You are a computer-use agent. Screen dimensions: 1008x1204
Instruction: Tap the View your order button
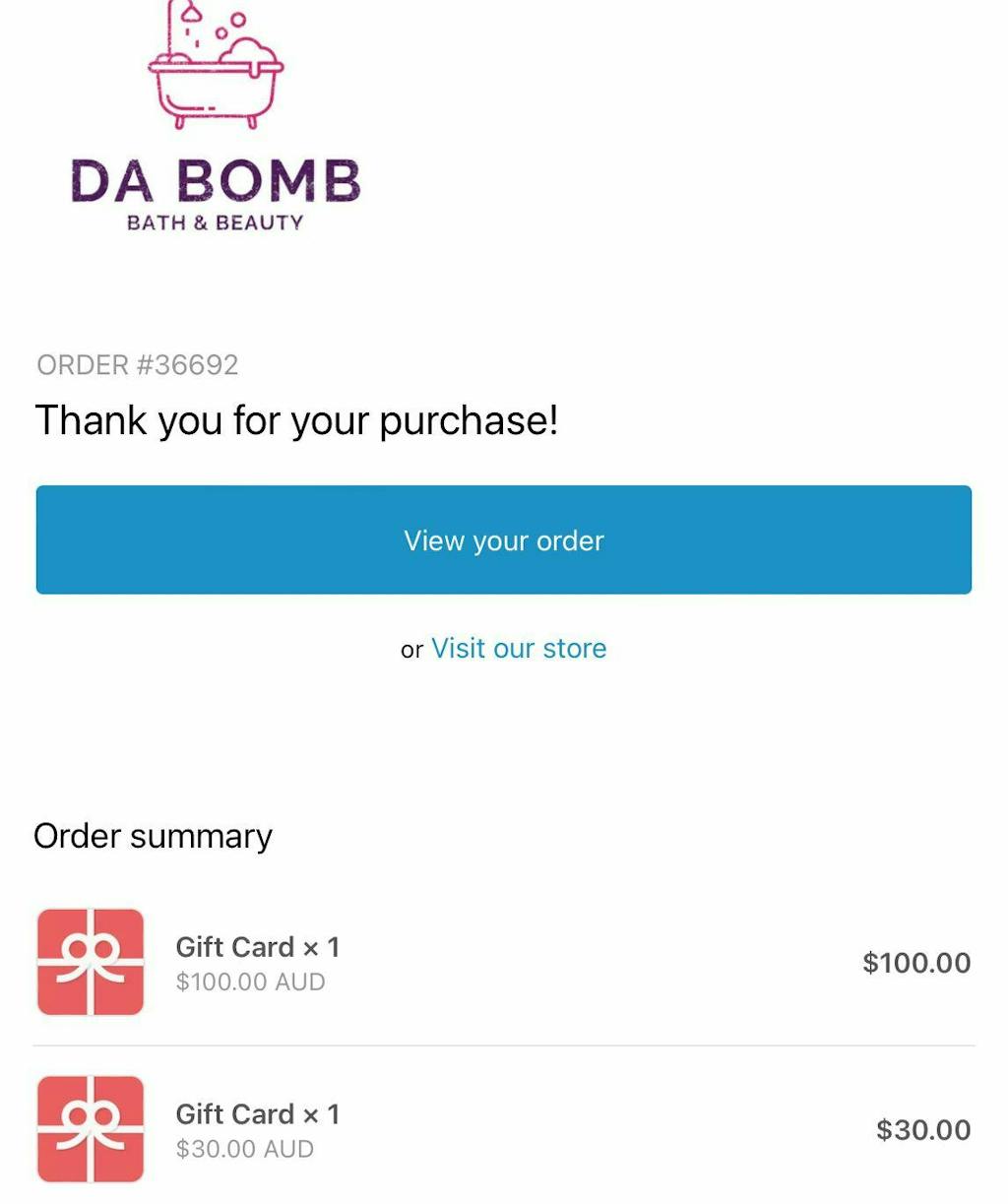point(504,539)
